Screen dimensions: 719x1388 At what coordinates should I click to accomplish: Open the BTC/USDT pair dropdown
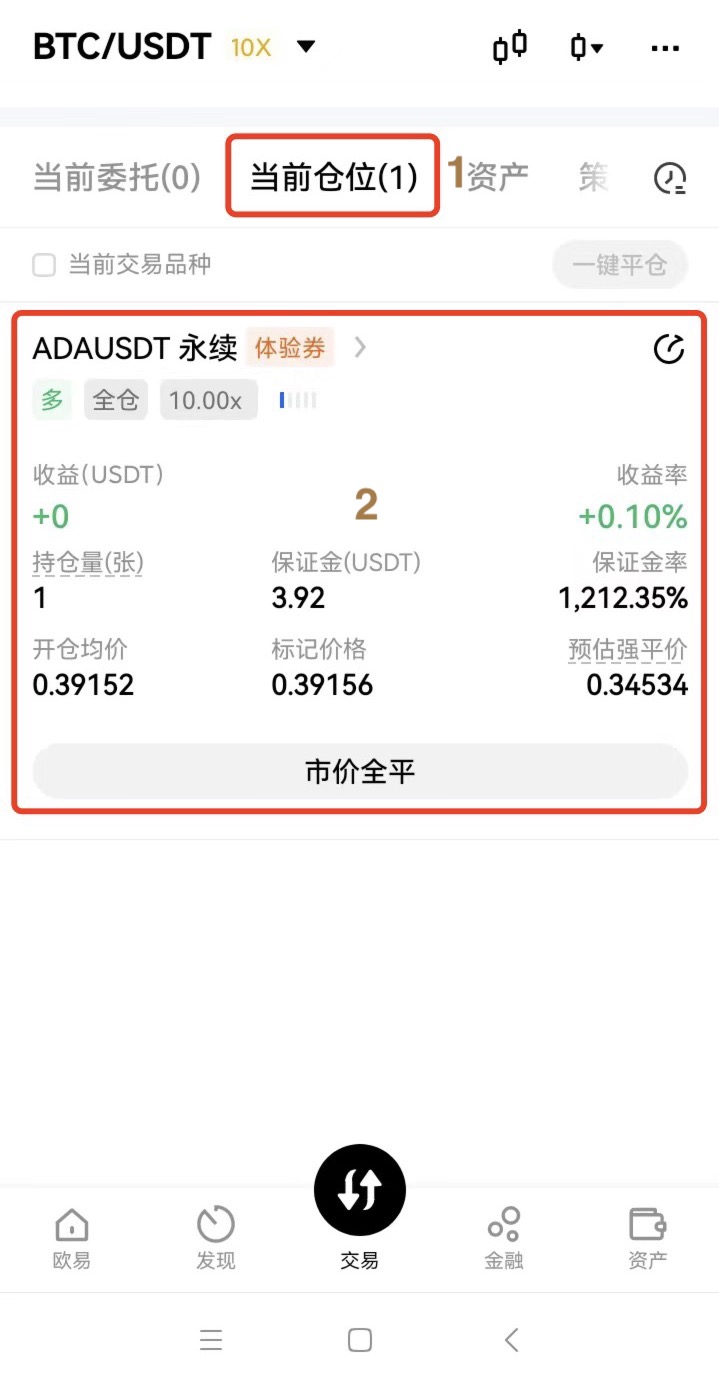pyautogui.click(x=306, y=46)
